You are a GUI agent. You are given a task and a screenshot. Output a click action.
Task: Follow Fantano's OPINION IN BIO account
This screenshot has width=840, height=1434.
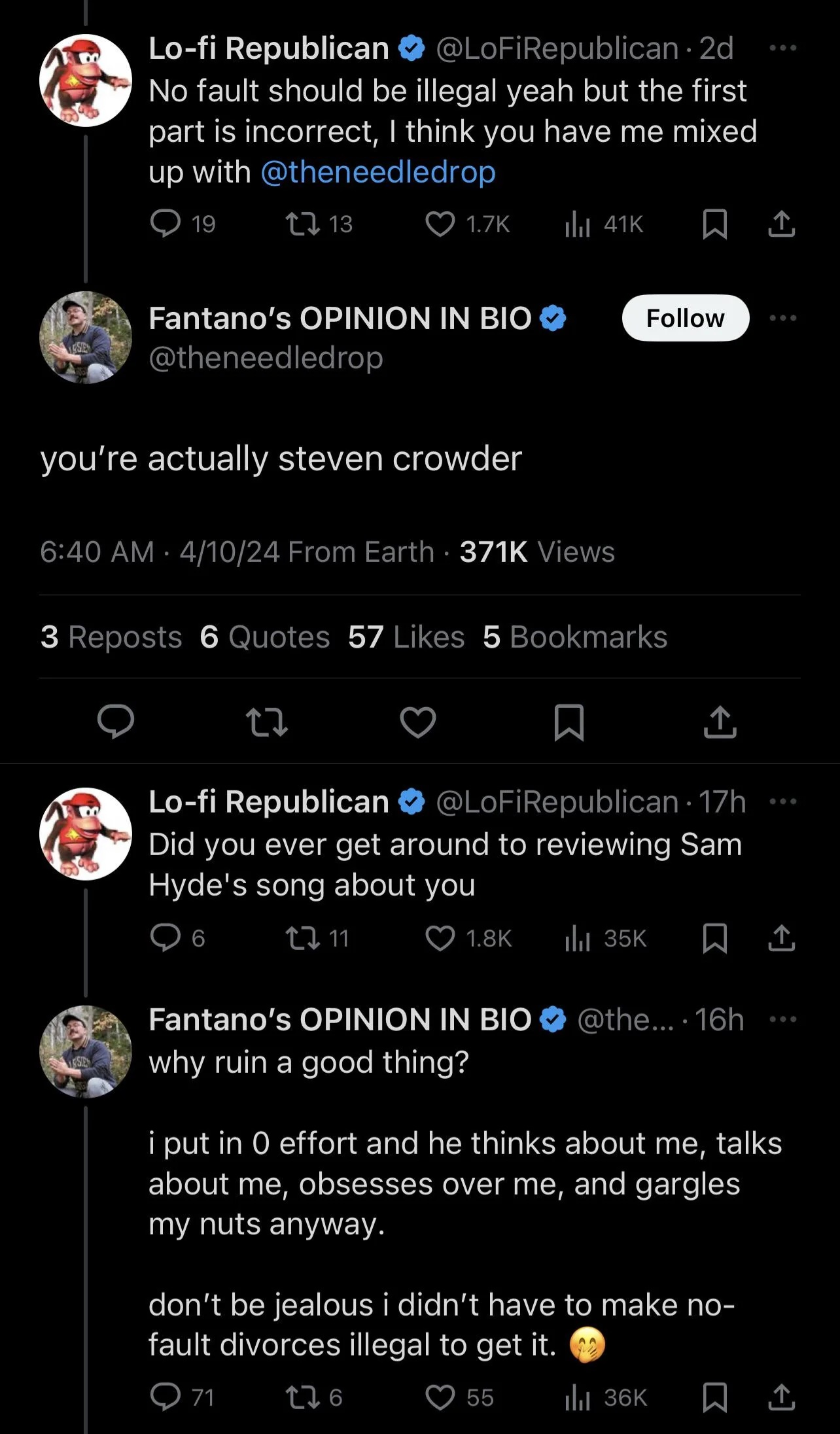(x=685, y=318)
